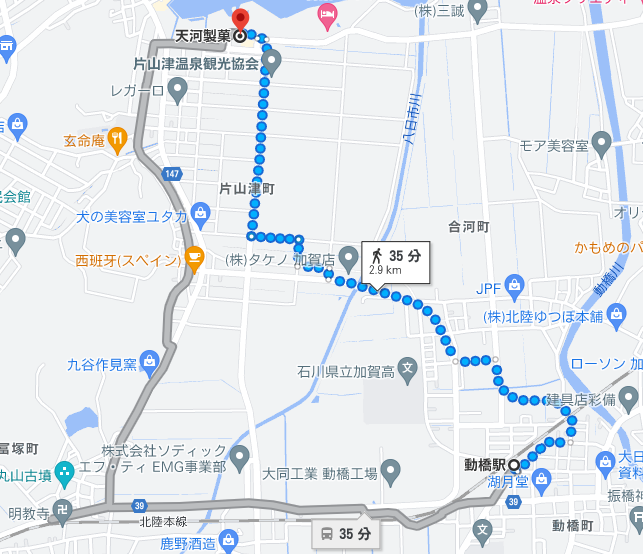Tap the red destination pin for 天河製菓

point(240,21)
